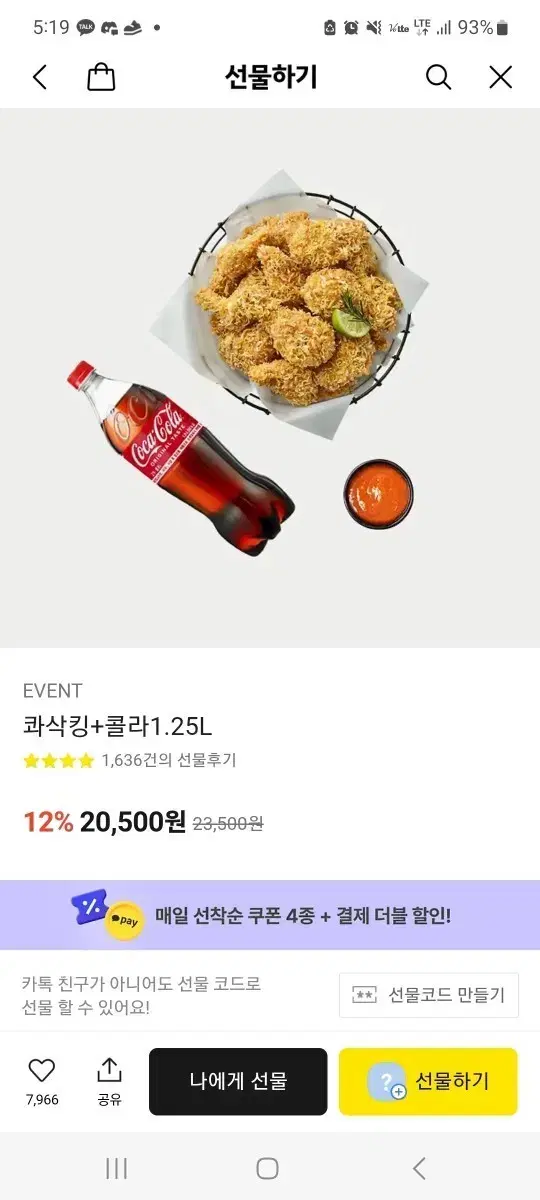Viewport: 540px width, 1200px height.
Task: Go to the system home screen
Action: pyautogui.click(x=267, y=1168)
